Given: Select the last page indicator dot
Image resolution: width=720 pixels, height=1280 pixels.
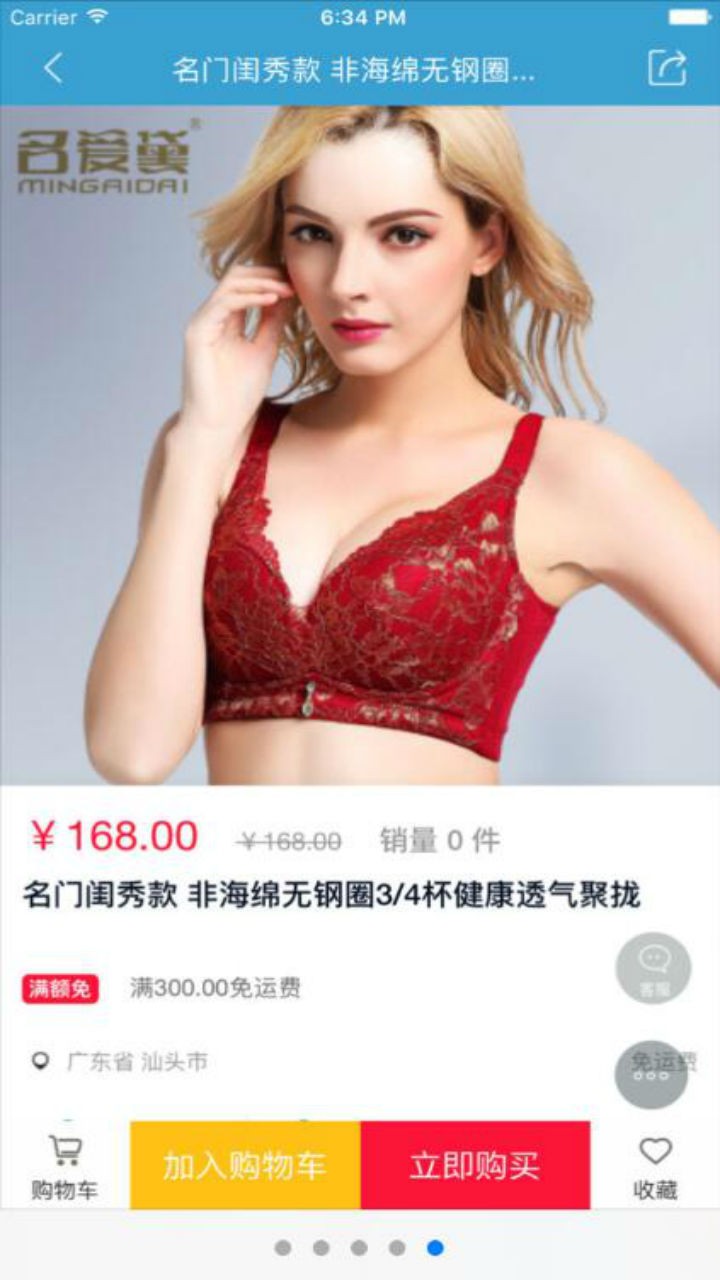Looking at the screenshot, I should click(x=435, y=1247).
